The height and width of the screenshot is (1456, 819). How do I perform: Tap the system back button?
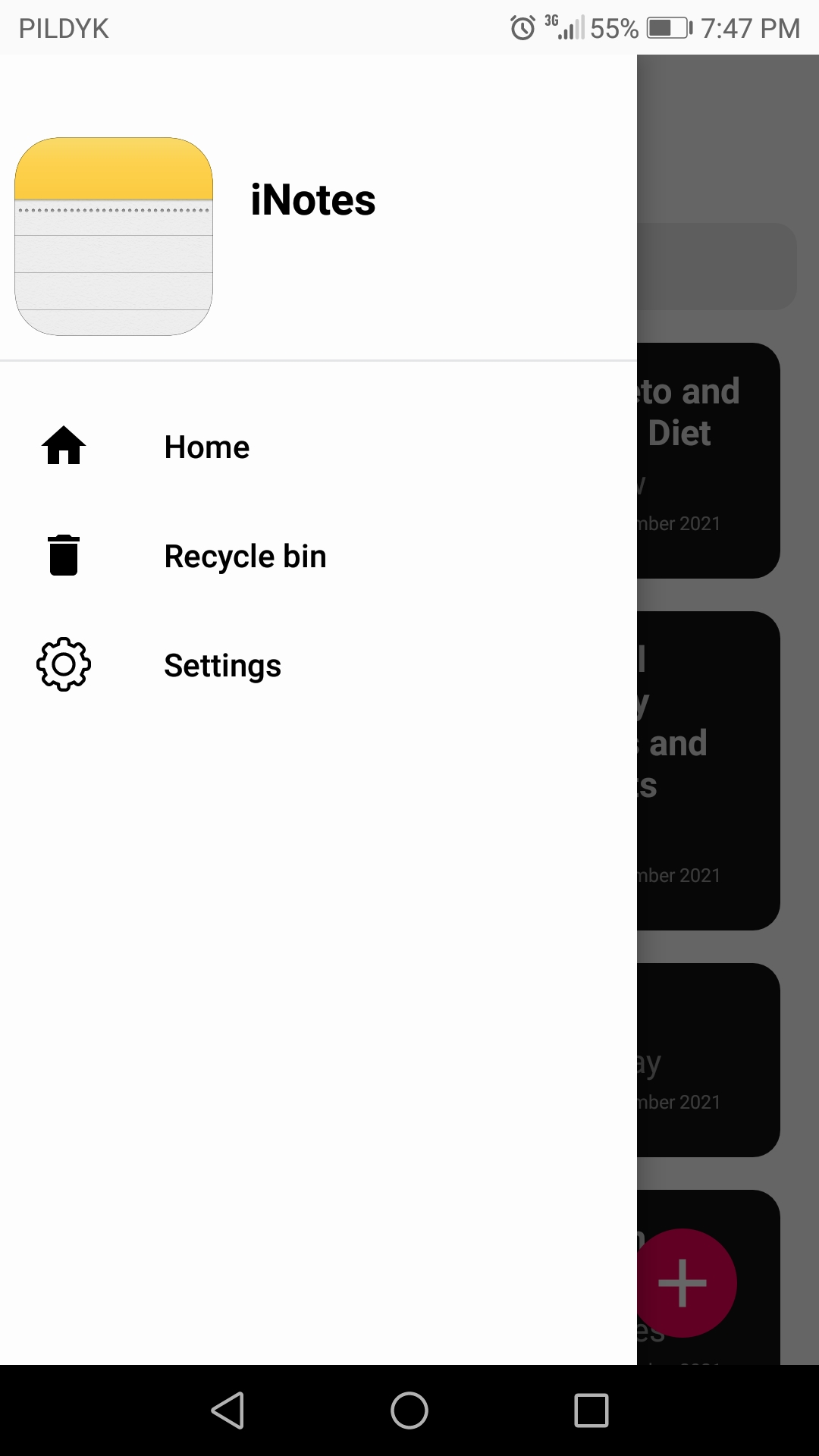(227, 1410)
